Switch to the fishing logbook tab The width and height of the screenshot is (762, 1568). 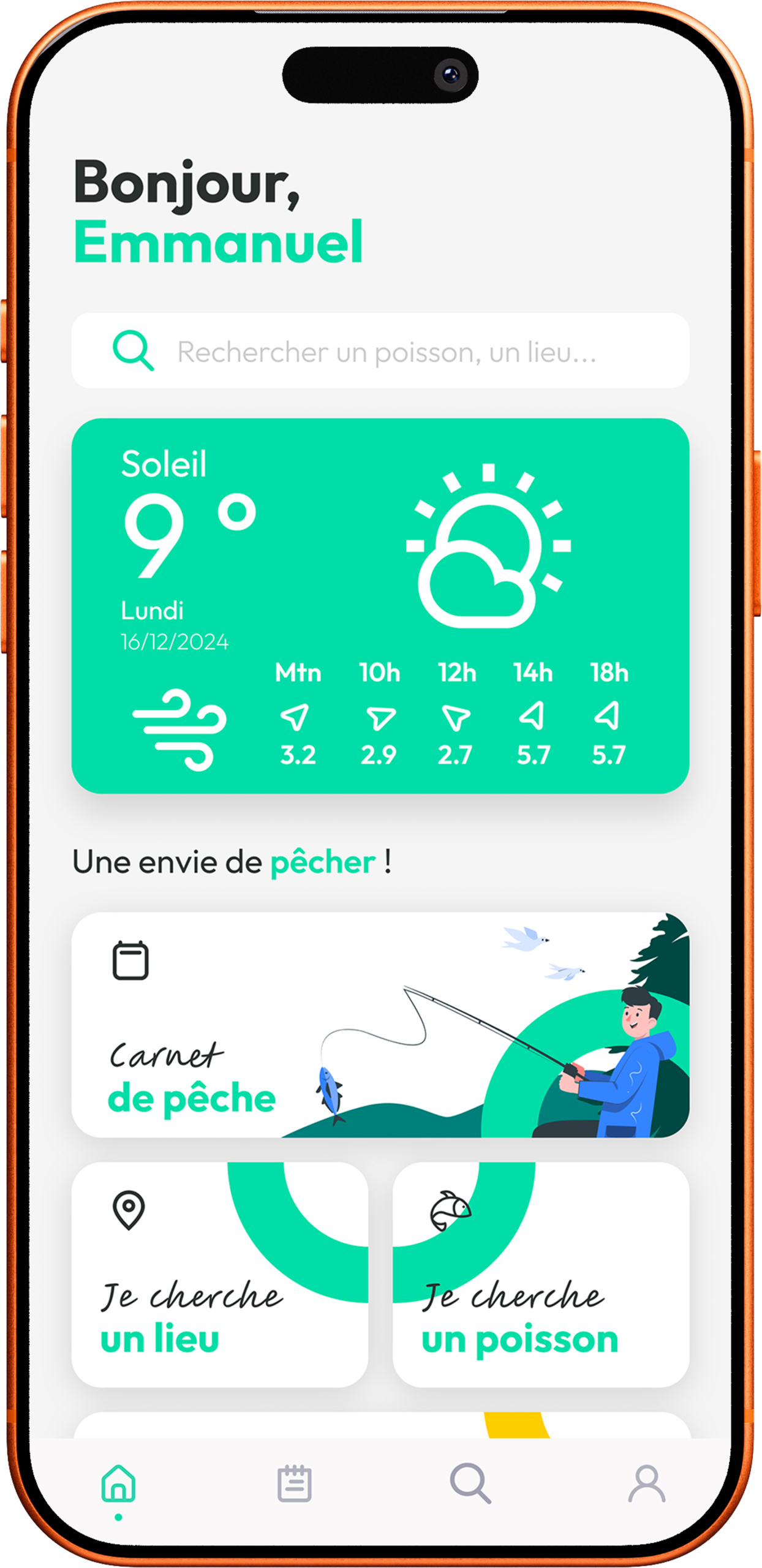[x=295, y=1482]
